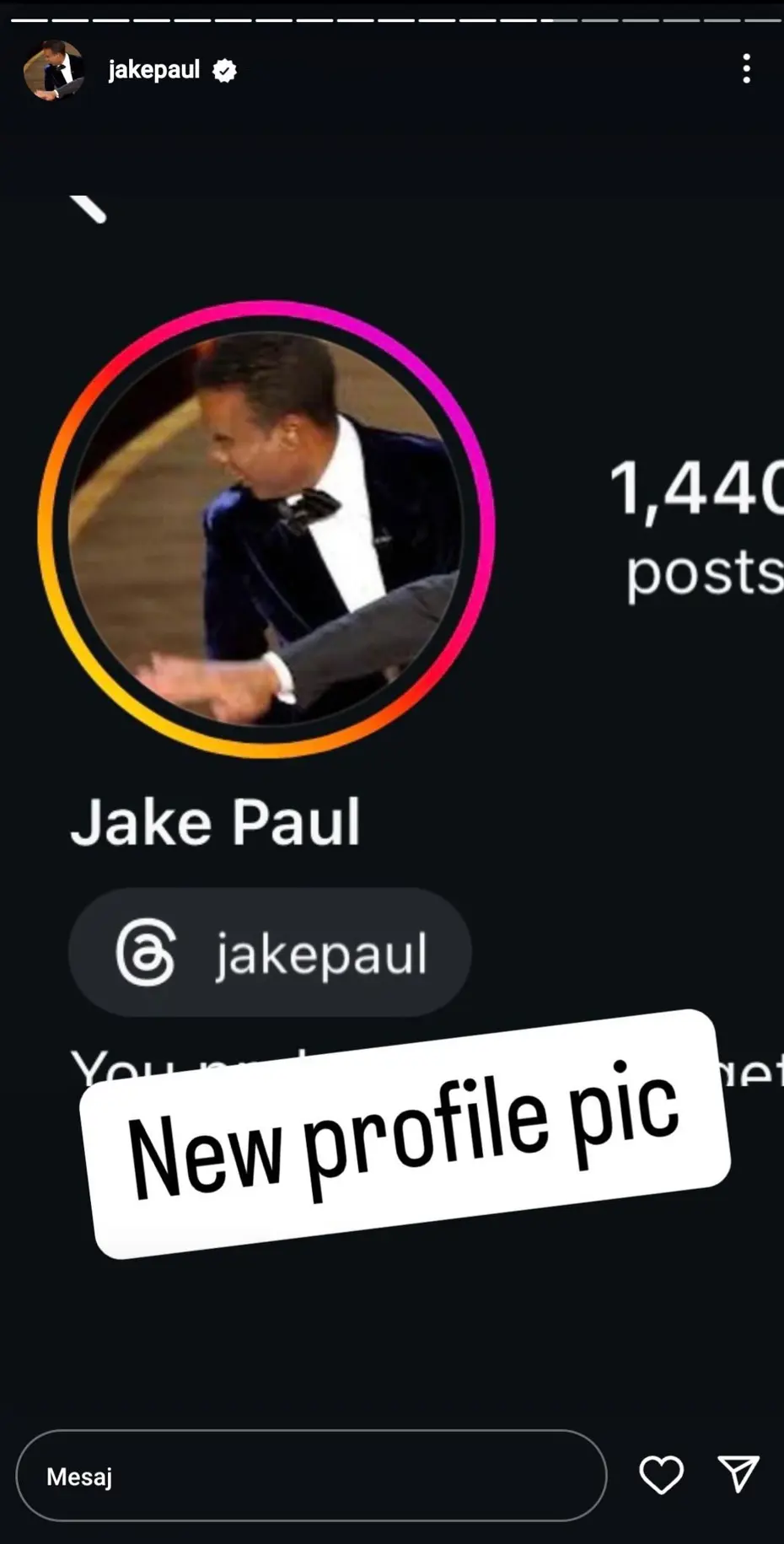Like this story with the heart
This screenshot has height=1544, width=784.
661,1475
